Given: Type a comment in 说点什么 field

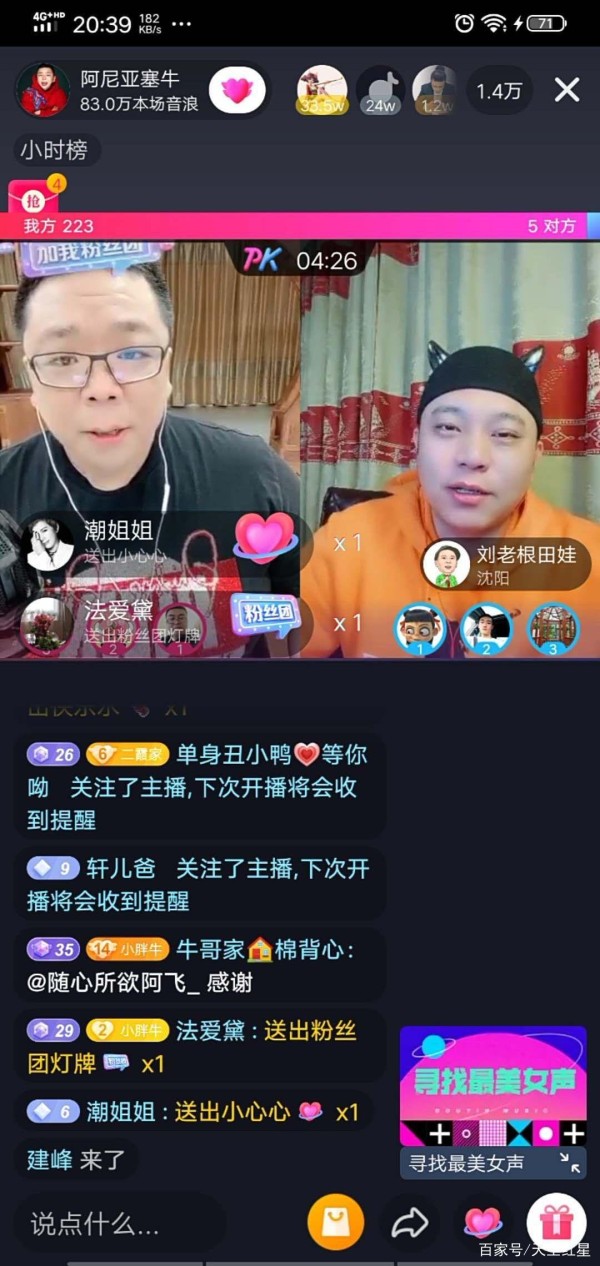Looking at the screenshot, I should coord(120,1222).
